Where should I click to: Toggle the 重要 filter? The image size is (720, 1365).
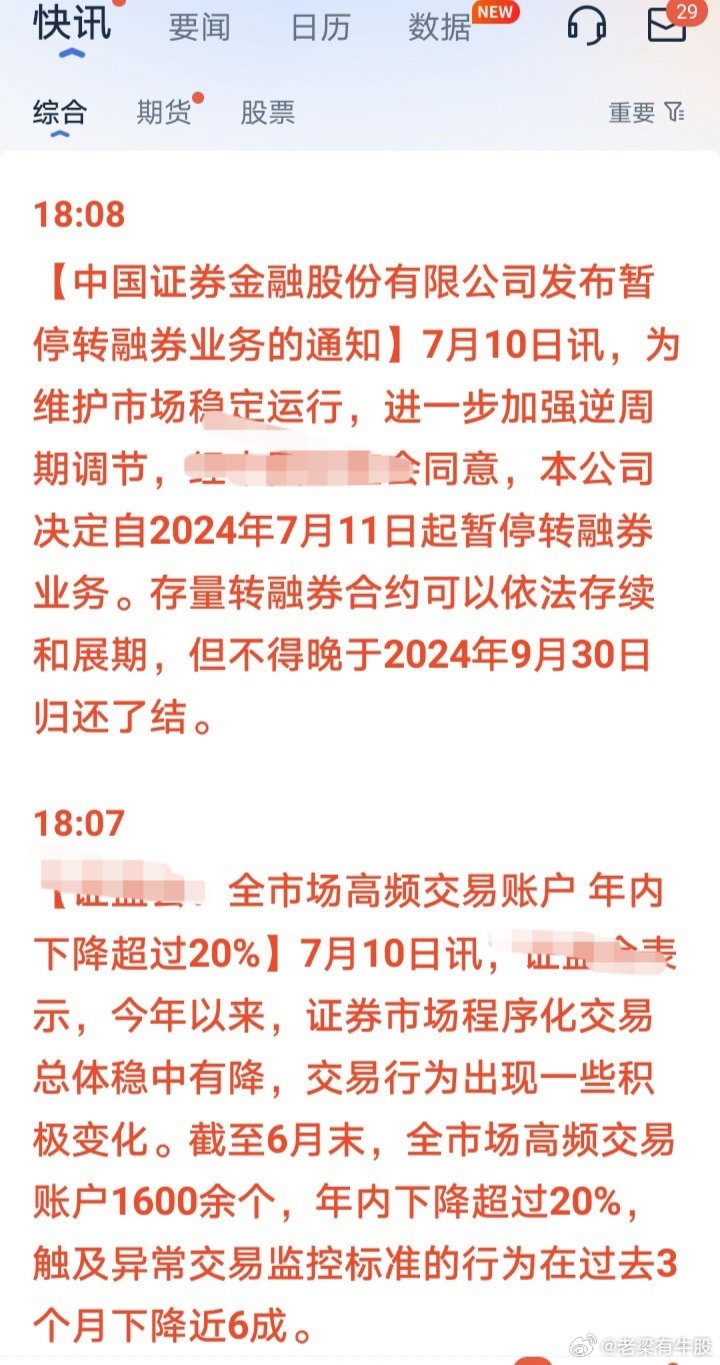pos(646,113)
